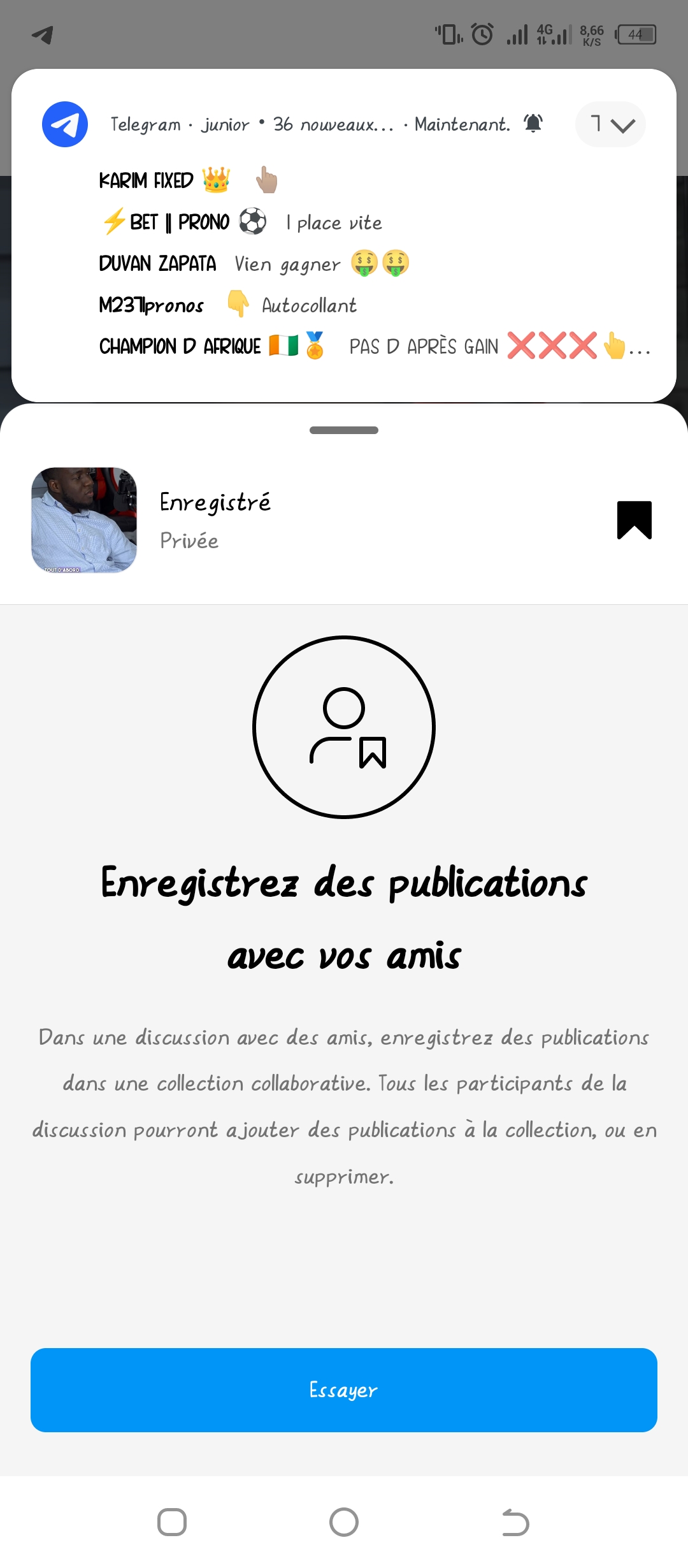Tap the blue Essayer button

point(344,1390)
